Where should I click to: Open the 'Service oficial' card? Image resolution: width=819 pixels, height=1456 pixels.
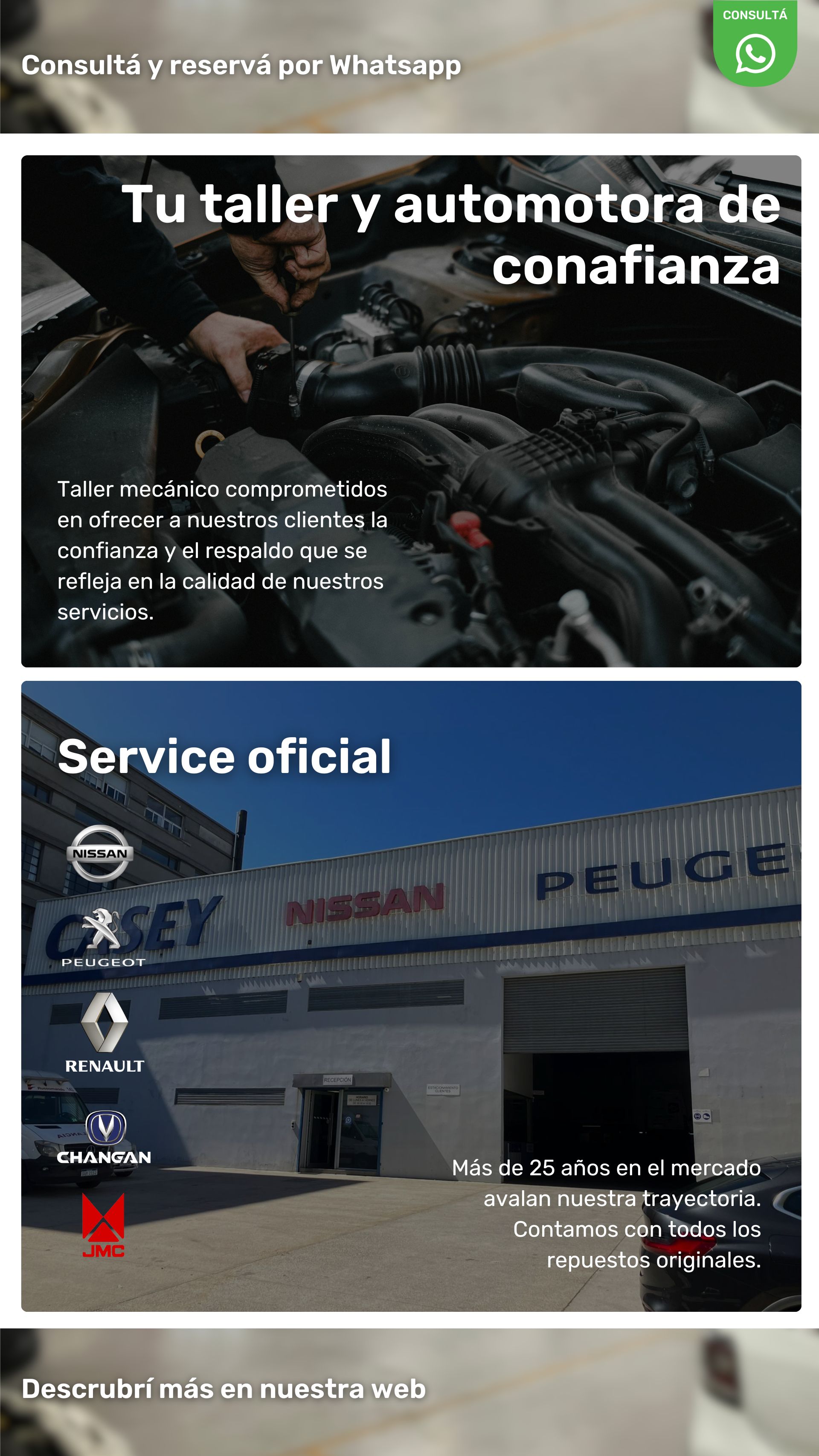[x=411, y=996]
